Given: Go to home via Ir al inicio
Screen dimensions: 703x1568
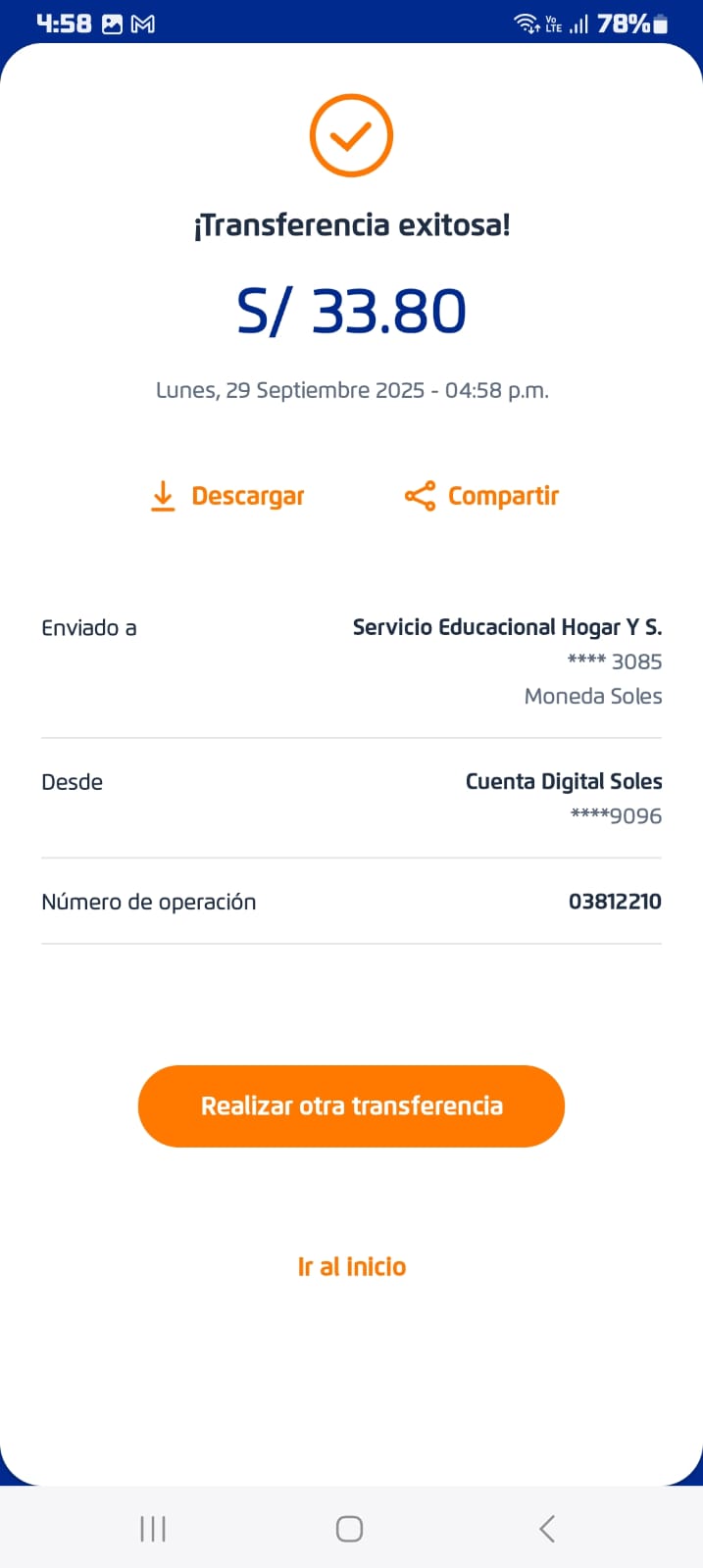Looking at the screenshot, I should click(351, 1266).
